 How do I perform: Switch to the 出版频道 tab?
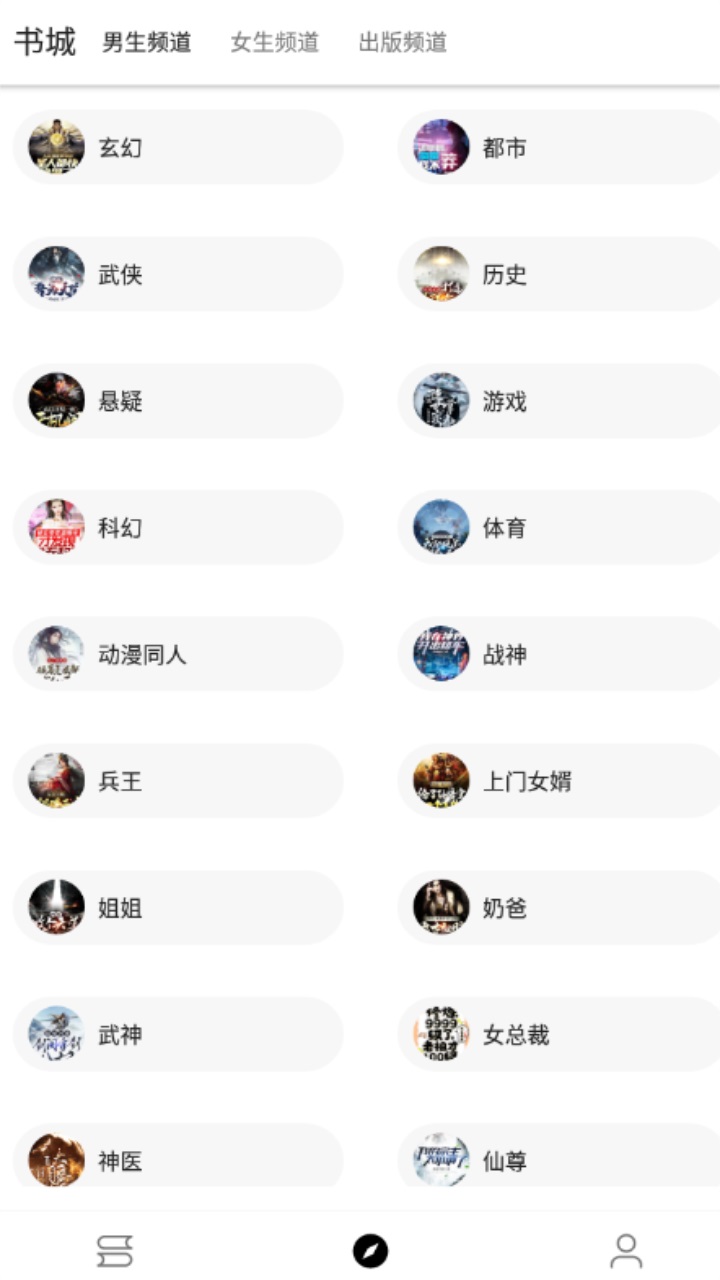tap(400, 43)
